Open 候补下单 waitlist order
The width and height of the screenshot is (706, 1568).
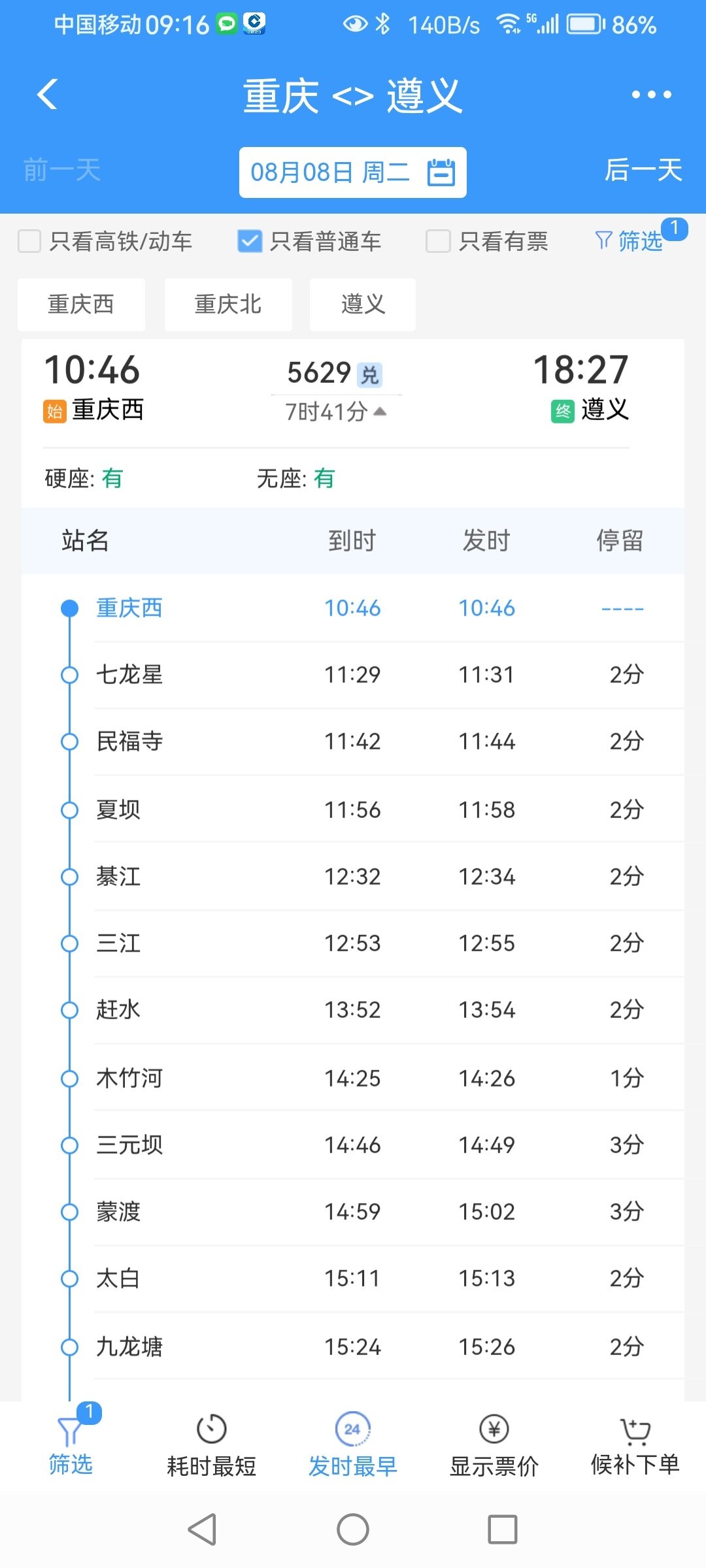(x=635, y=1446)
